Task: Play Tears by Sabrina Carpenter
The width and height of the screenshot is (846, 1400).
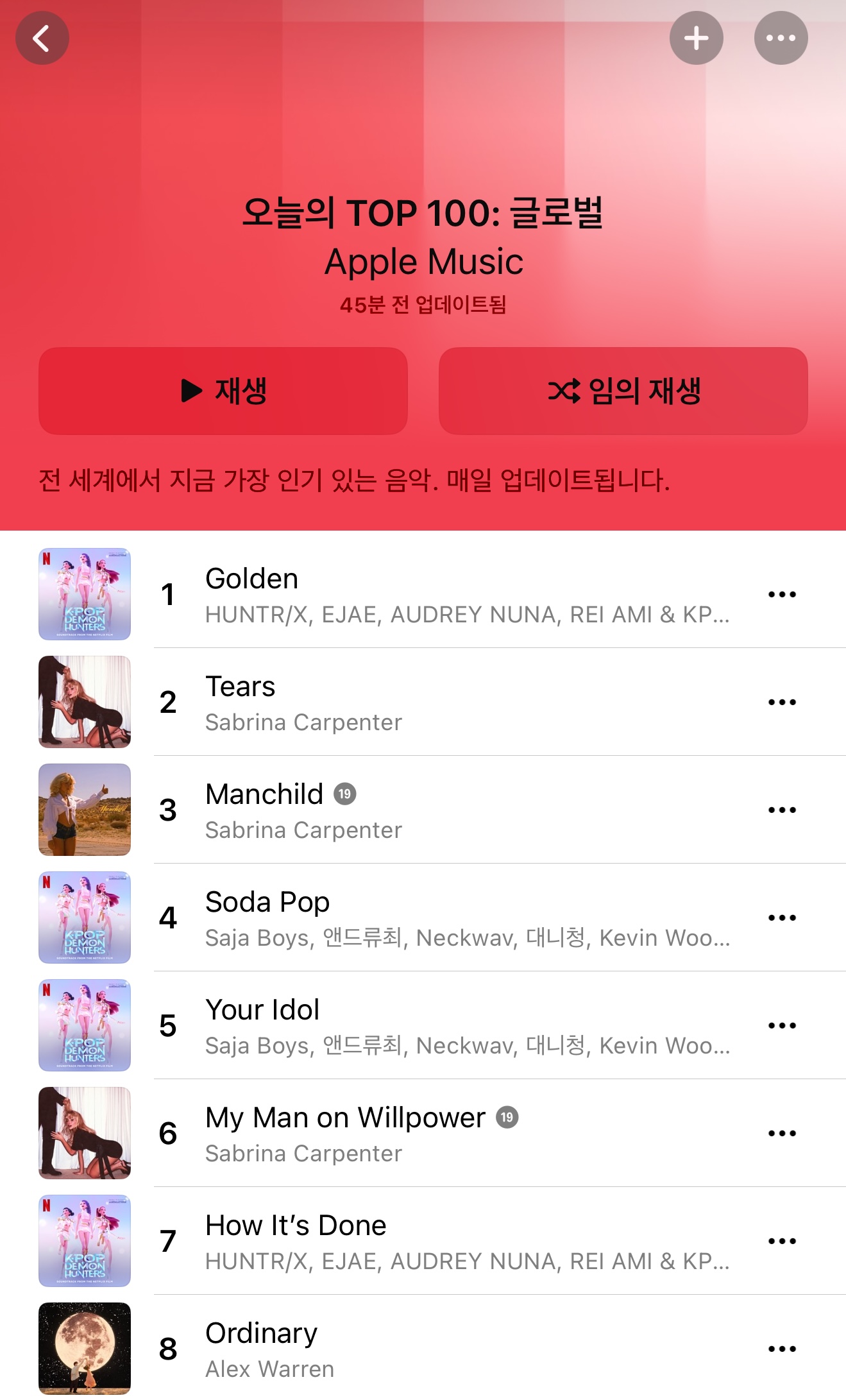Action: (423, 702)
